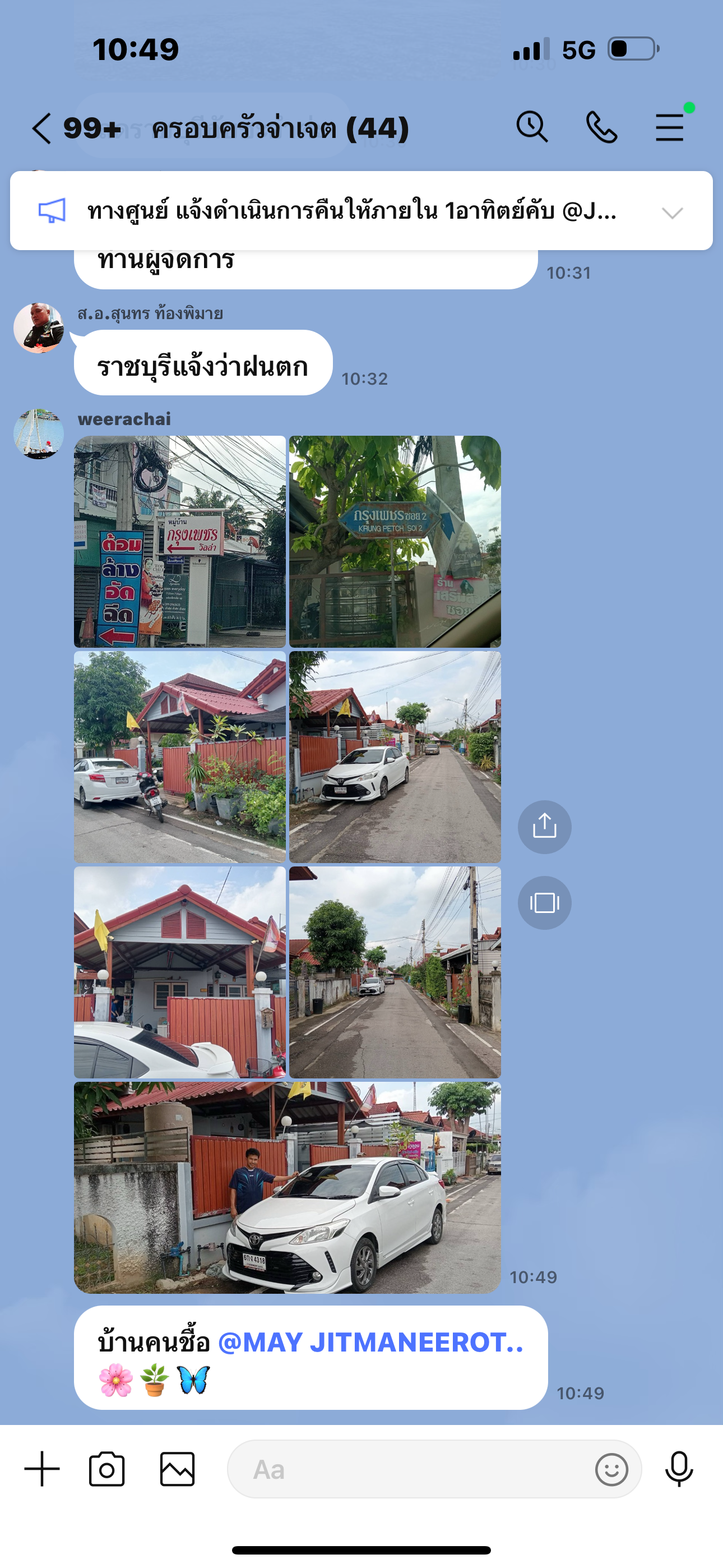This screenshot has width=723, height=1568.
Task: Open the chat menu with three lines
Action: 670,127
